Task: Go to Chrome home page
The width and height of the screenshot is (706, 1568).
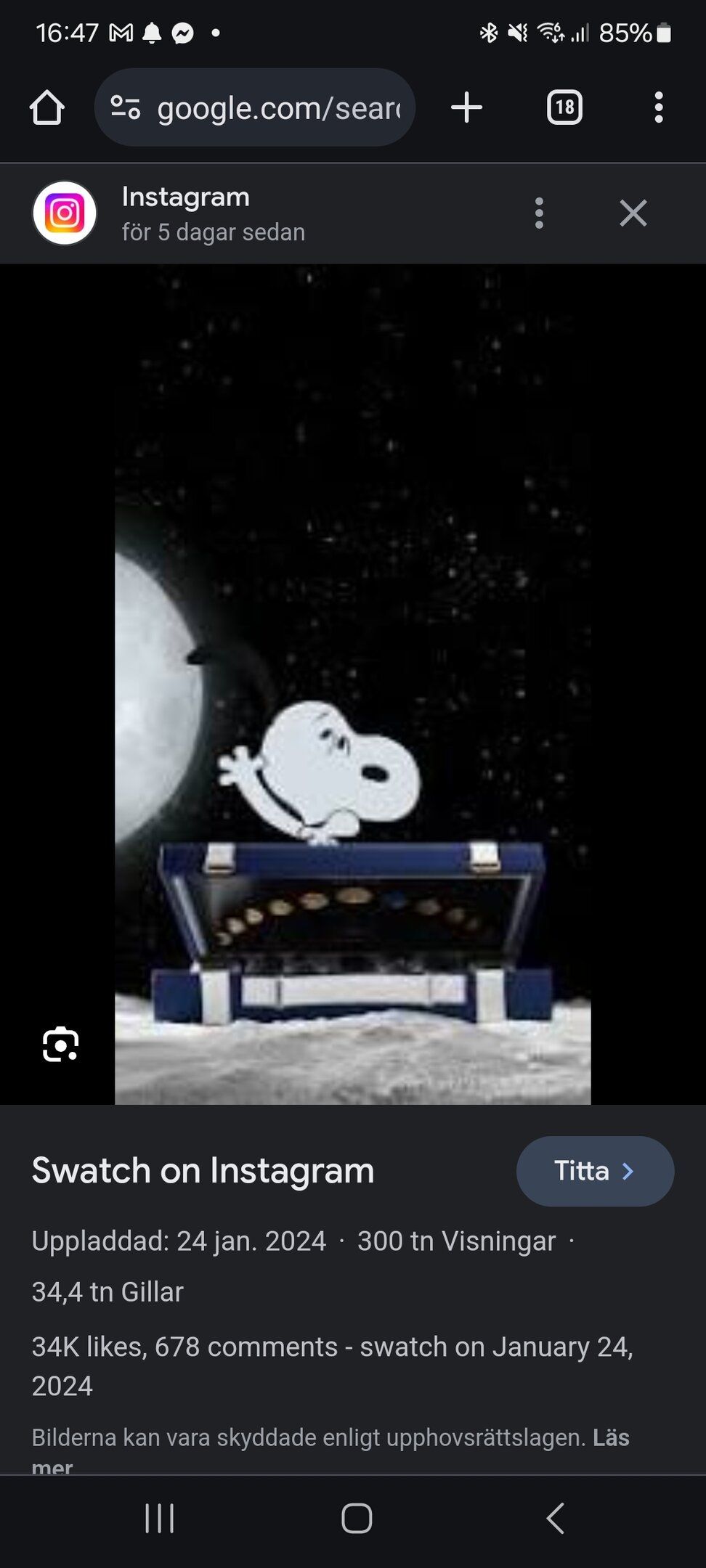Action: (47, 107)
